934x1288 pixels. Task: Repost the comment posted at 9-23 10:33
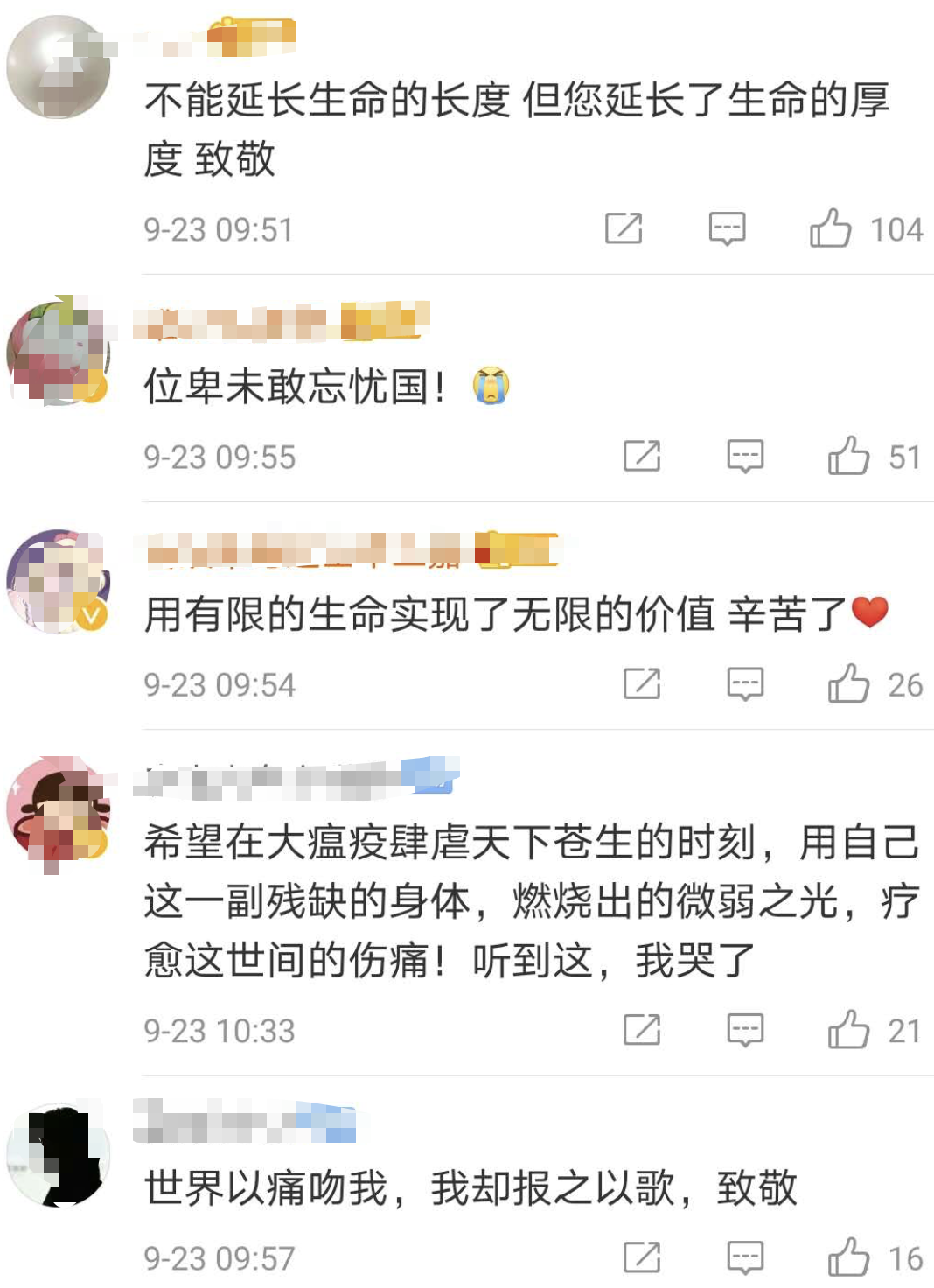642,1030
